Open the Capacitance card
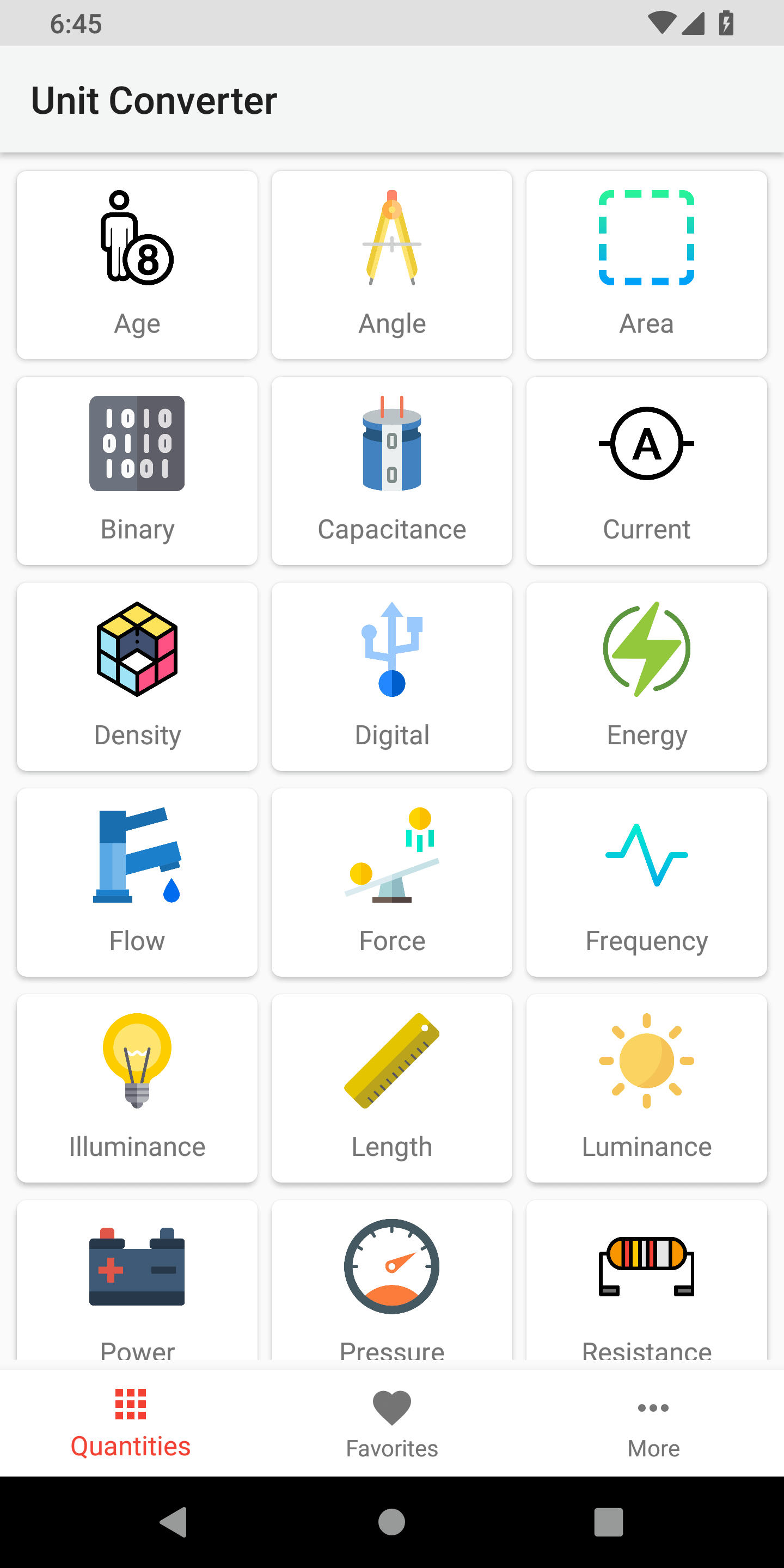This screenshot has height=1568, width=784. point(391,470)
